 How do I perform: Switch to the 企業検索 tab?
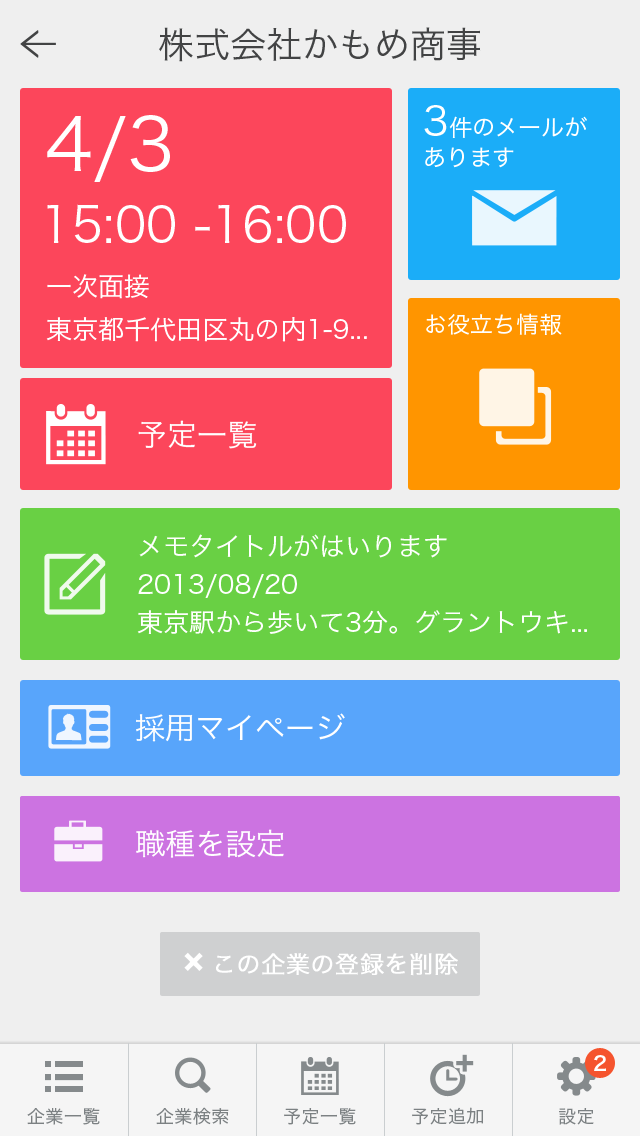pos(192,1090)
